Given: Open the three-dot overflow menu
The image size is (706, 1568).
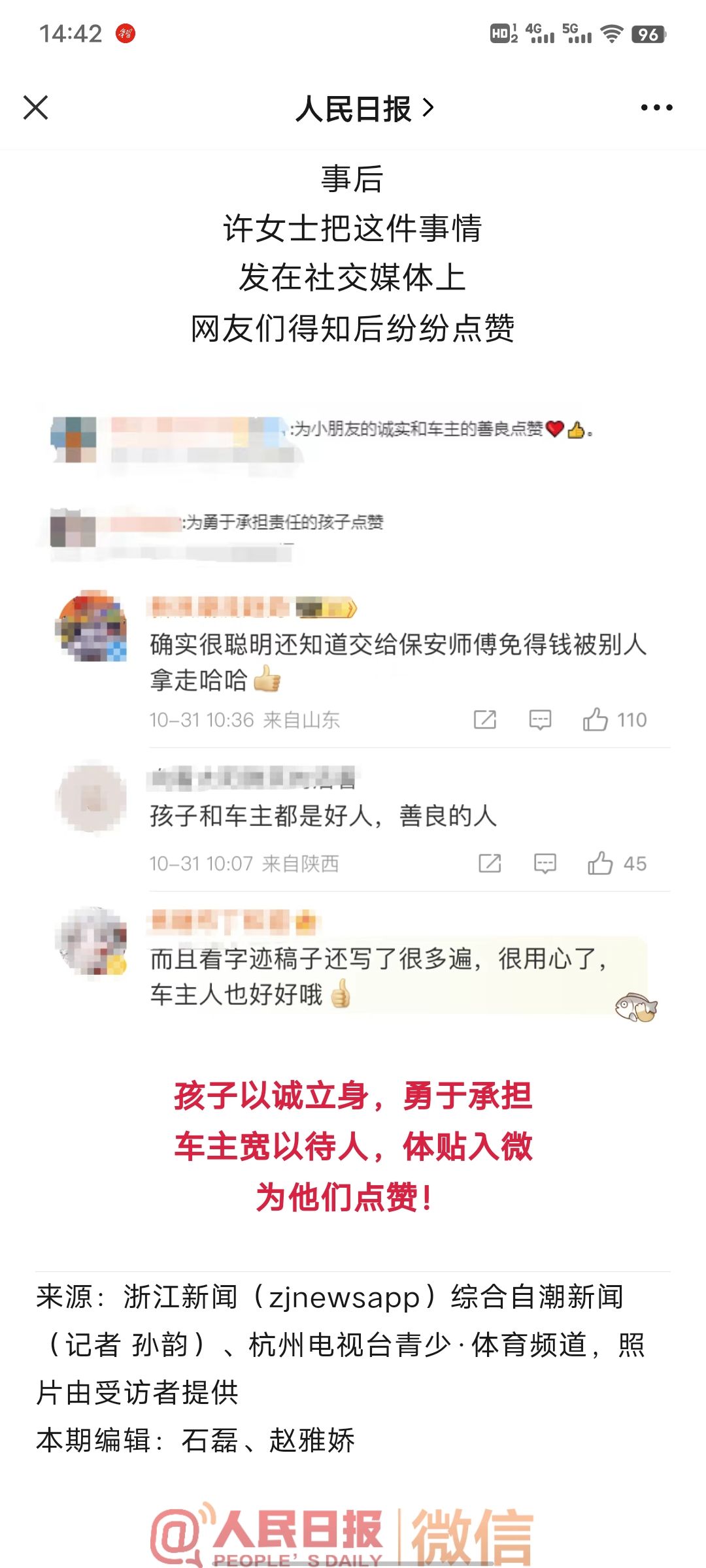Looking at the screenshot, I should [656, 108].
